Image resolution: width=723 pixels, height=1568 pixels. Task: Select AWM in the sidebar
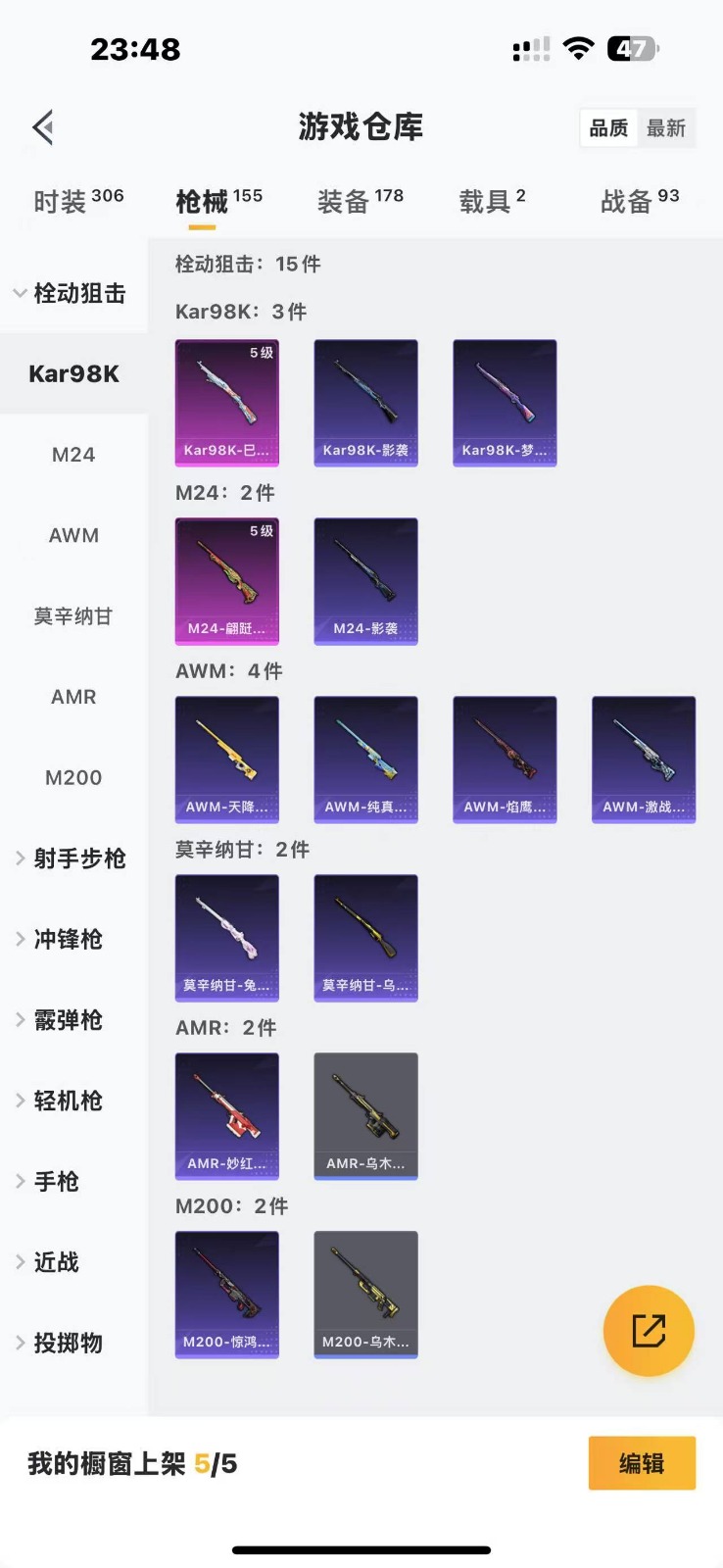pyautogui.click(x=73, y=535)
